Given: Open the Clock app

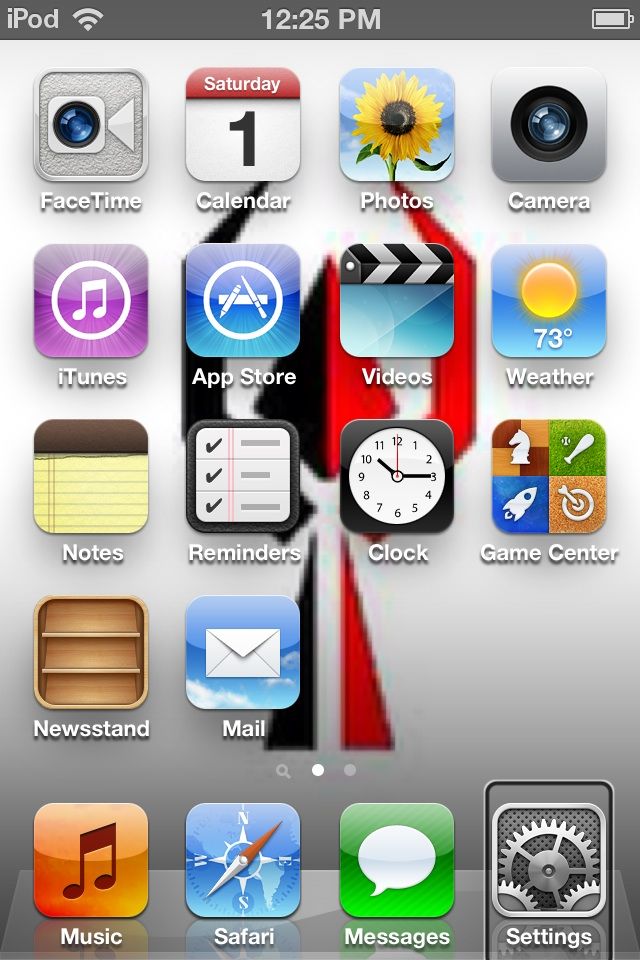Looking at the screenshot, I should (396, 477).
